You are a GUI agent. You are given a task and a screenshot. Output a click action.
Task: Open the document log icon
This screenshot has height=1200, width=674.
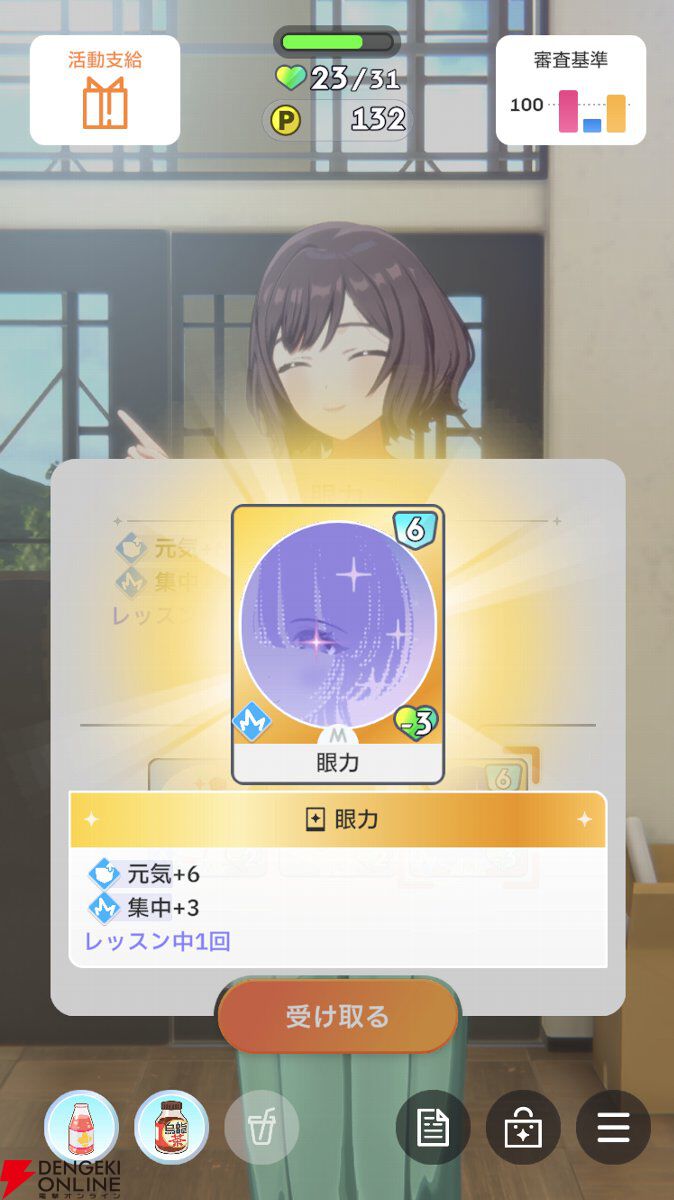pyautogui.click(x=433, y=1127)
